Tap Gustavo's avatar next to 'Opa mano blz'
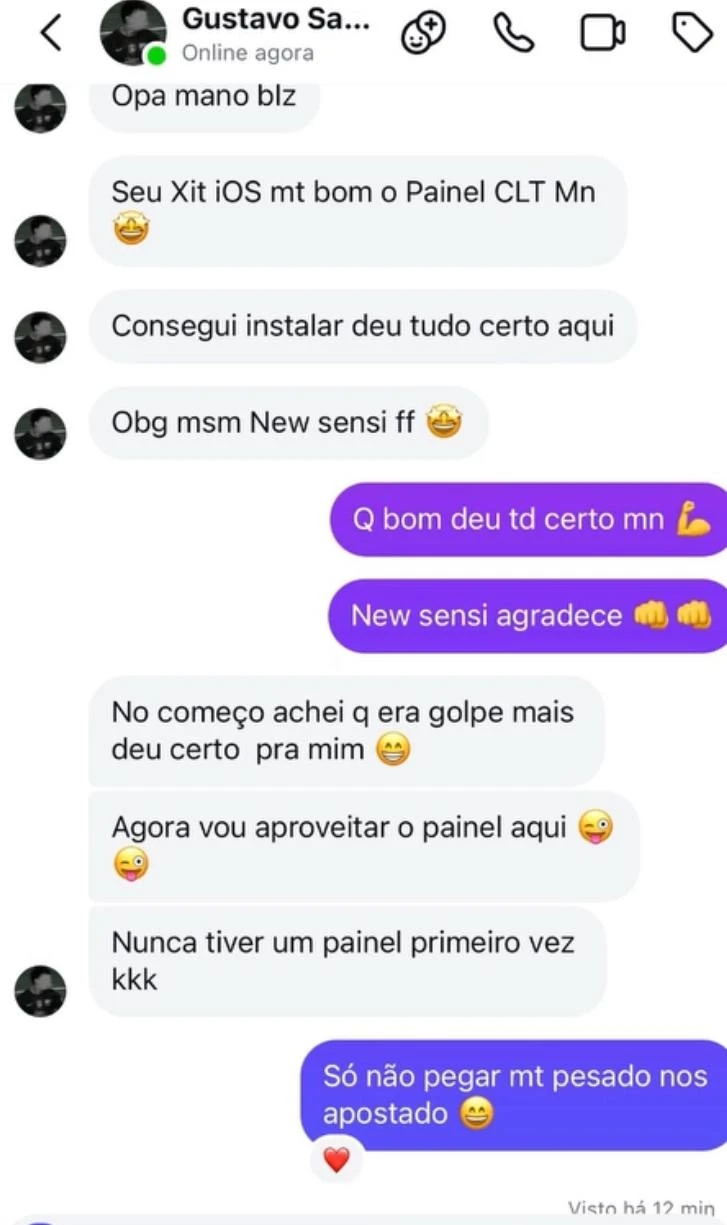727x1225 pixels. click(x=40, y=107)
